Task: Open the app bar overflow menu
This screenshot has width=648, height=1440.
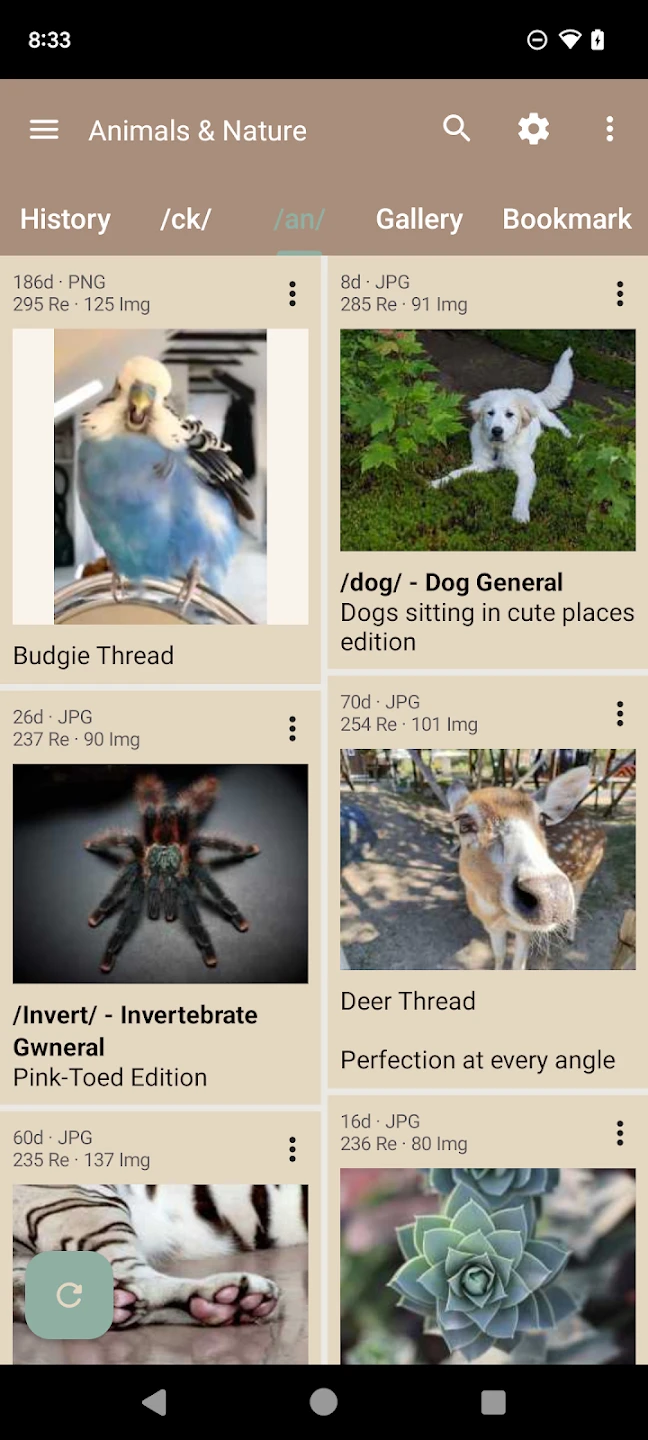Action: 609,129
